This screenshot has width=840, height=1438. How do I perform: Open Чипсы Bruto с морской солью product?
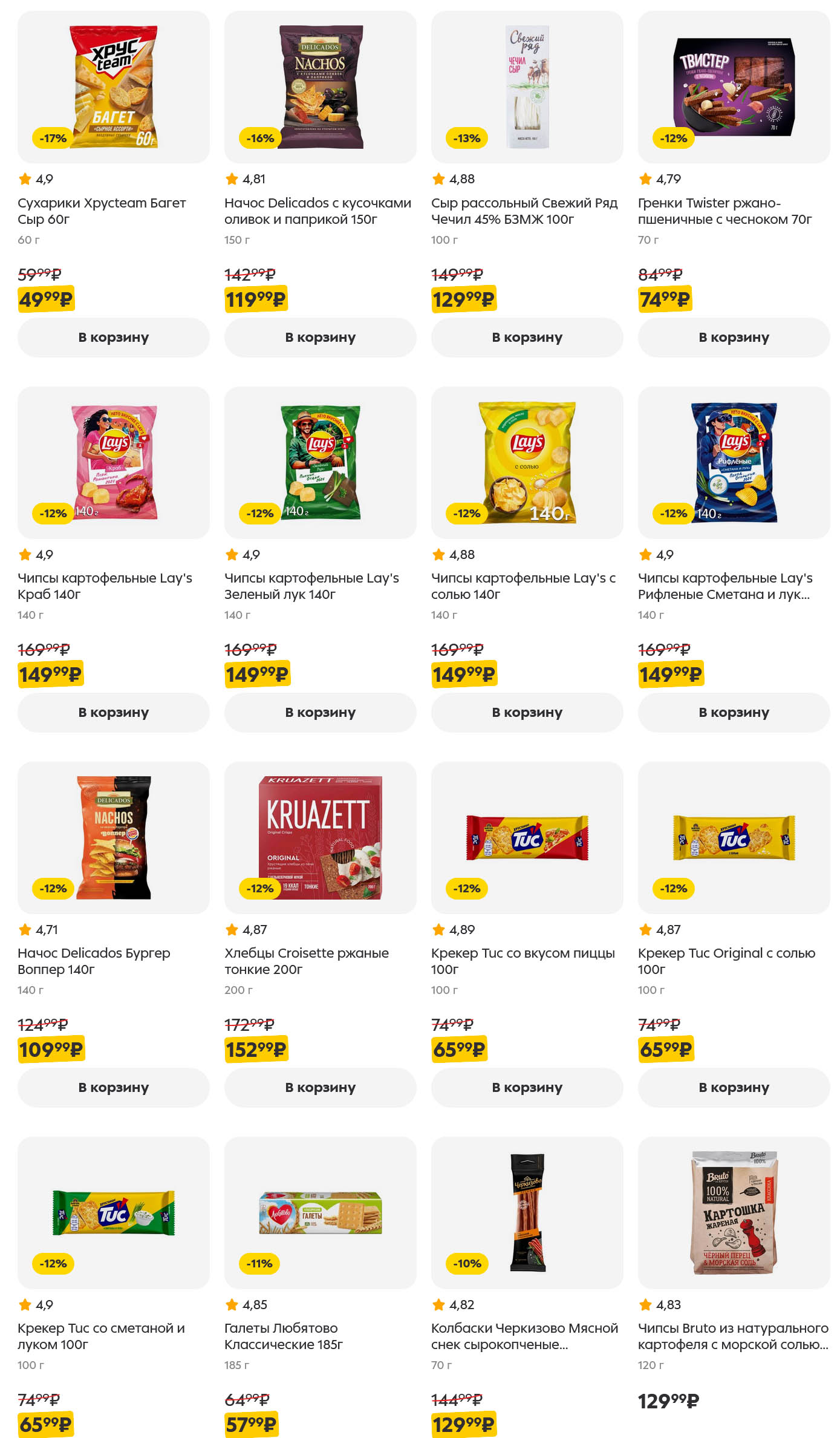(733, 1336)
